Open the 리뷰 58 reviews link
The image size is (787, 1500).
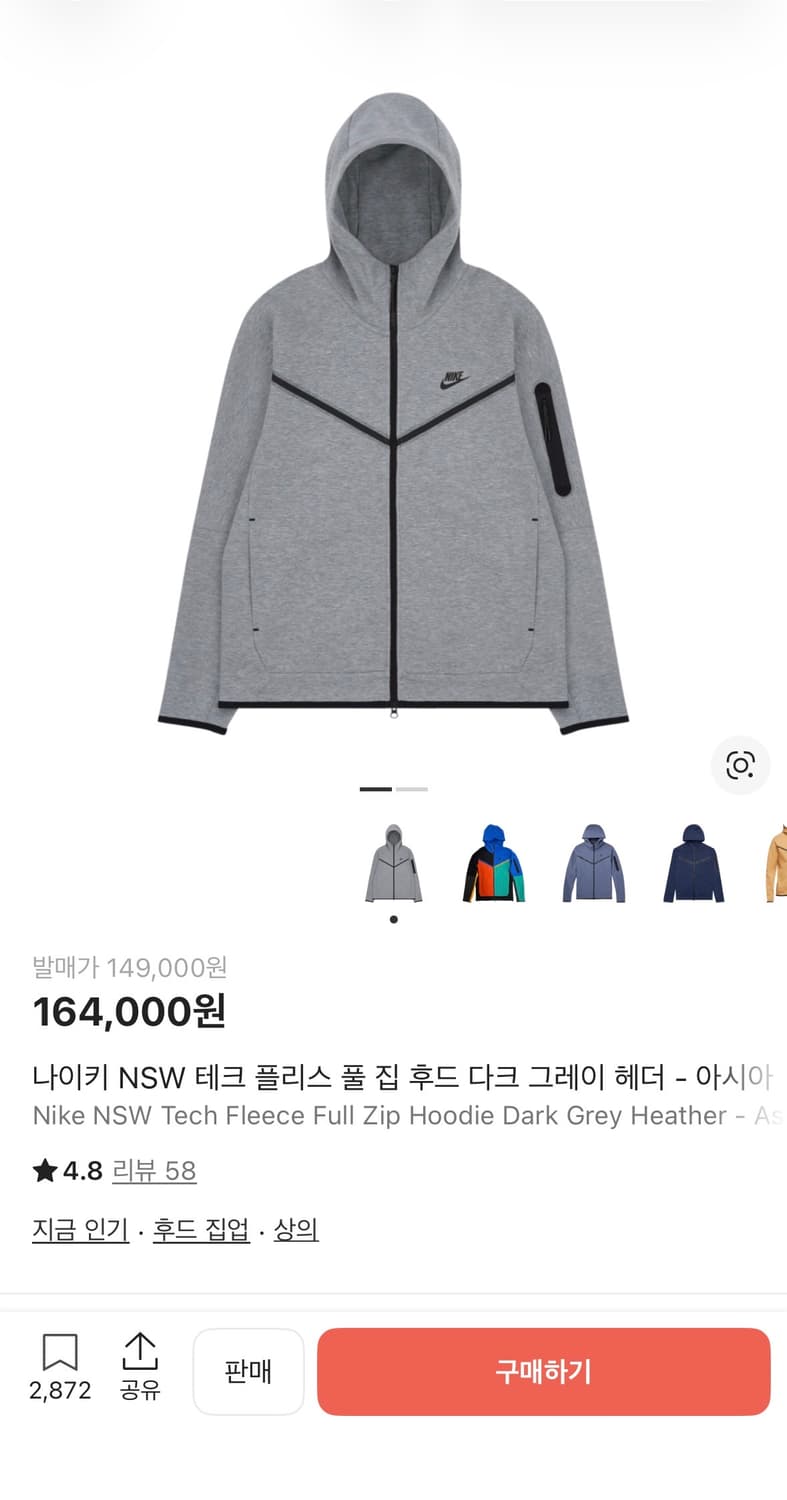pyautogui.click(x=153, y=1170)
